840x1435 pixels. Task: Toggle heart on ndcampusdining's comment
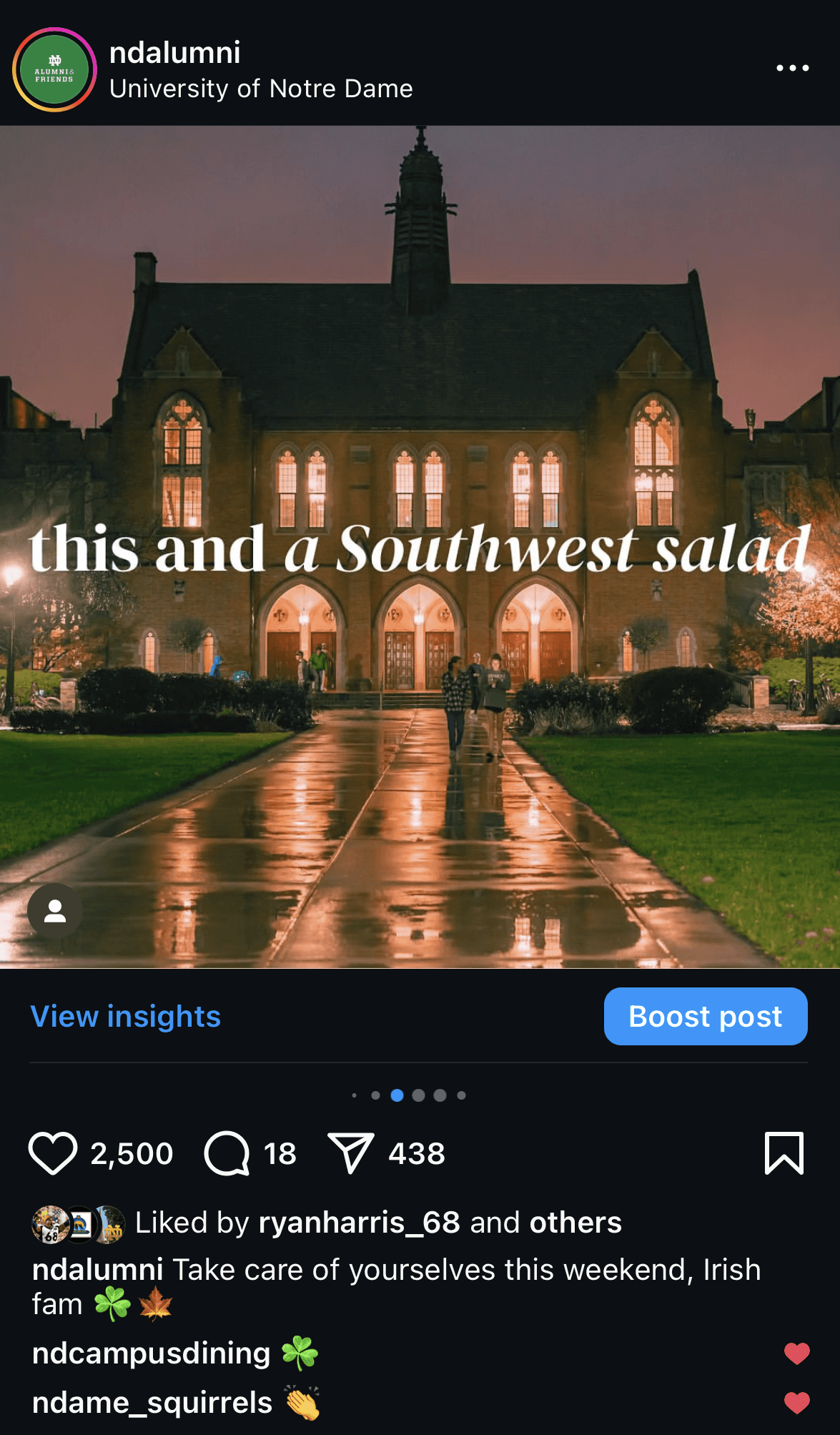796,1353
